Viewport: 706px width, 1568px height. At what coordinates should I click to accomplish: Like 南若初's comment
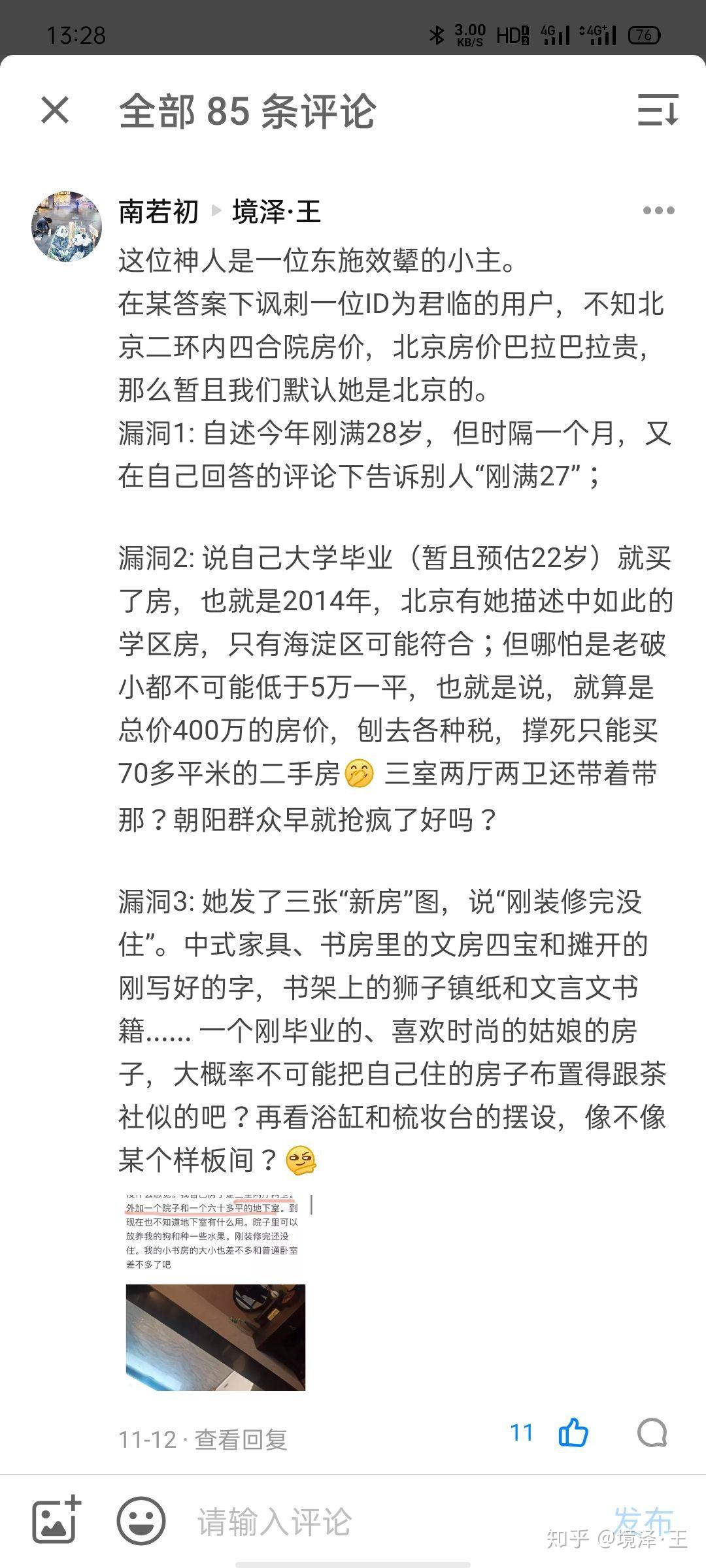573,1433
